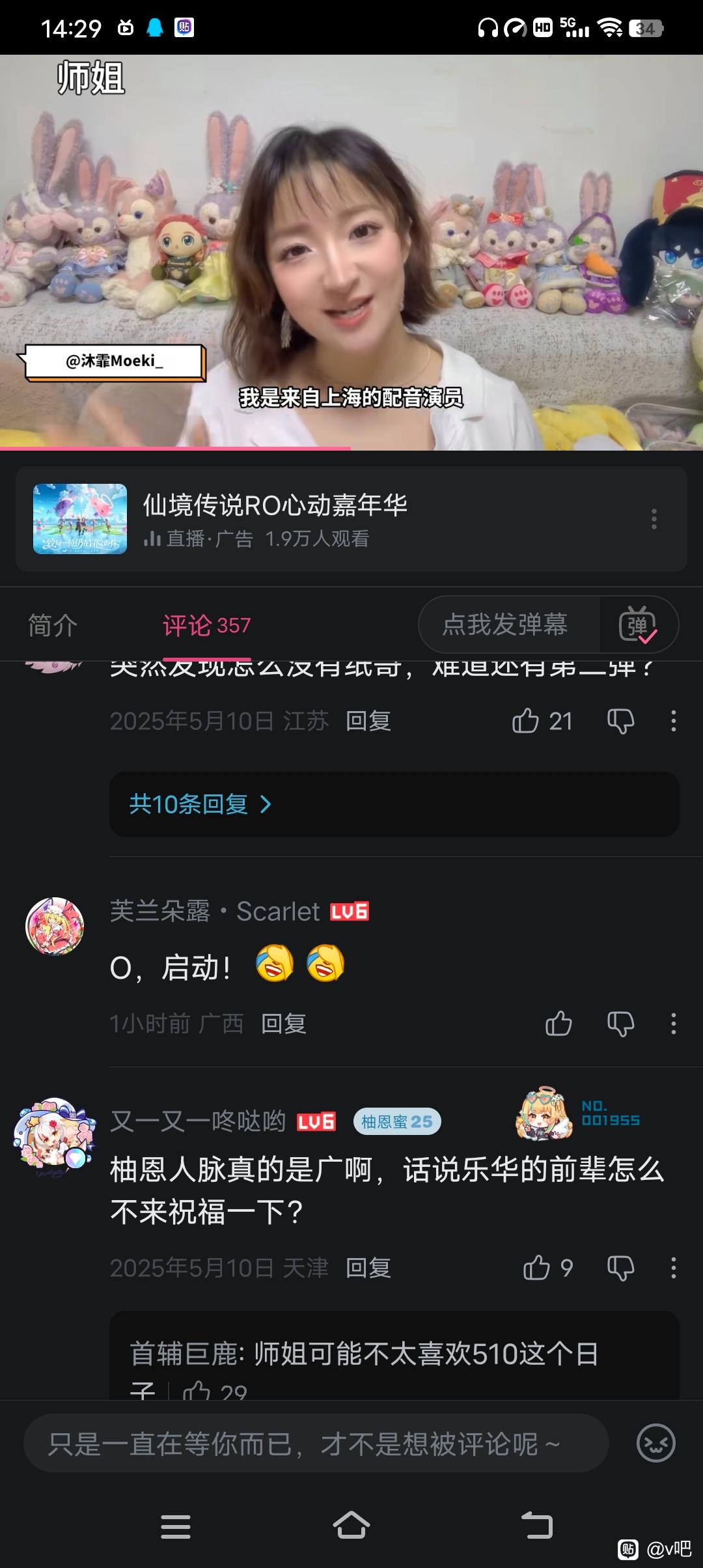Viewport: 703px width, 1568px height.
Task: Open 芙兰朵露·Scarlet's profile avatar
Action: tap(55, 926)
